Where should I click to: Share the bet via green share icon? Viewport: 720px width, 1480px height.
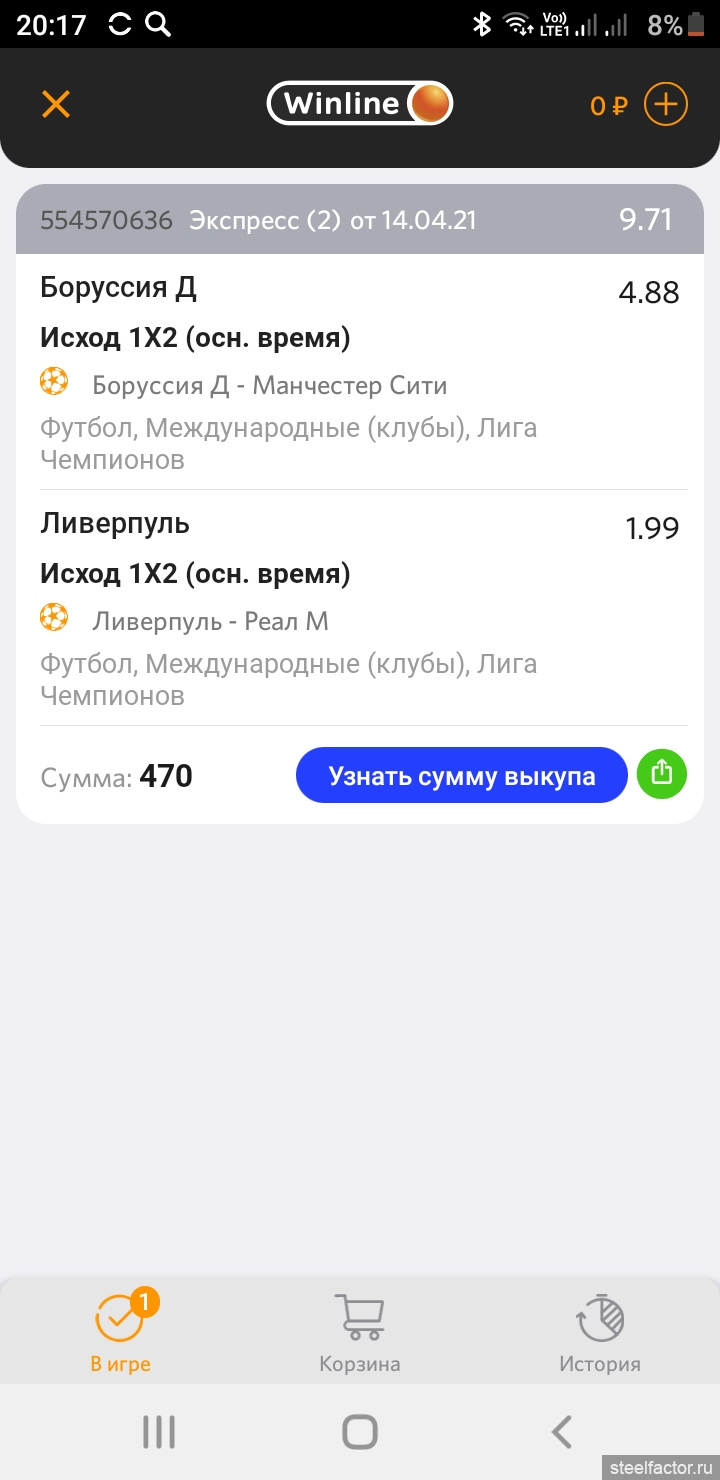pyautogui.click(x=662, y=775)
